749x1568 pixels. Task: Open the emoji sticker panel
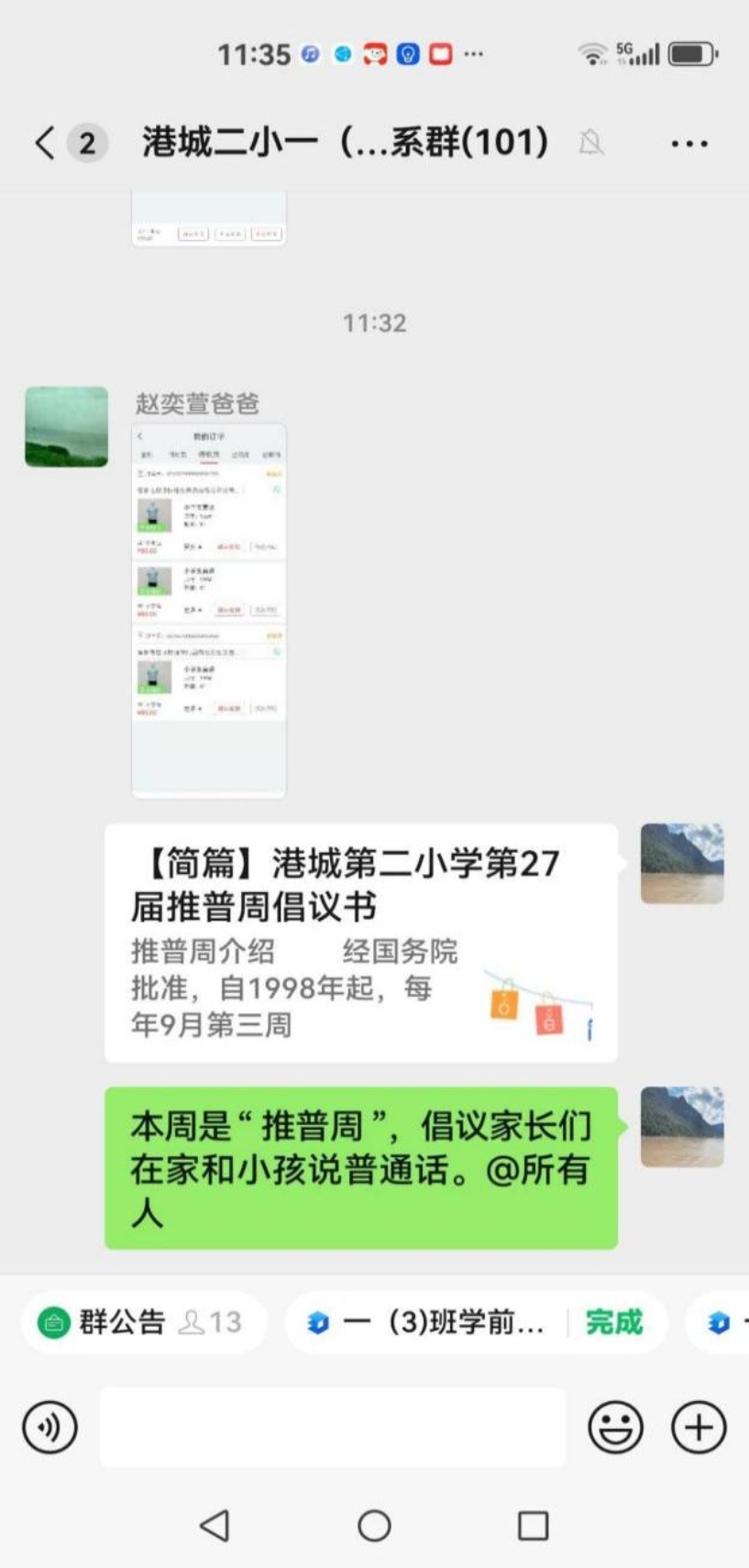614,1428
